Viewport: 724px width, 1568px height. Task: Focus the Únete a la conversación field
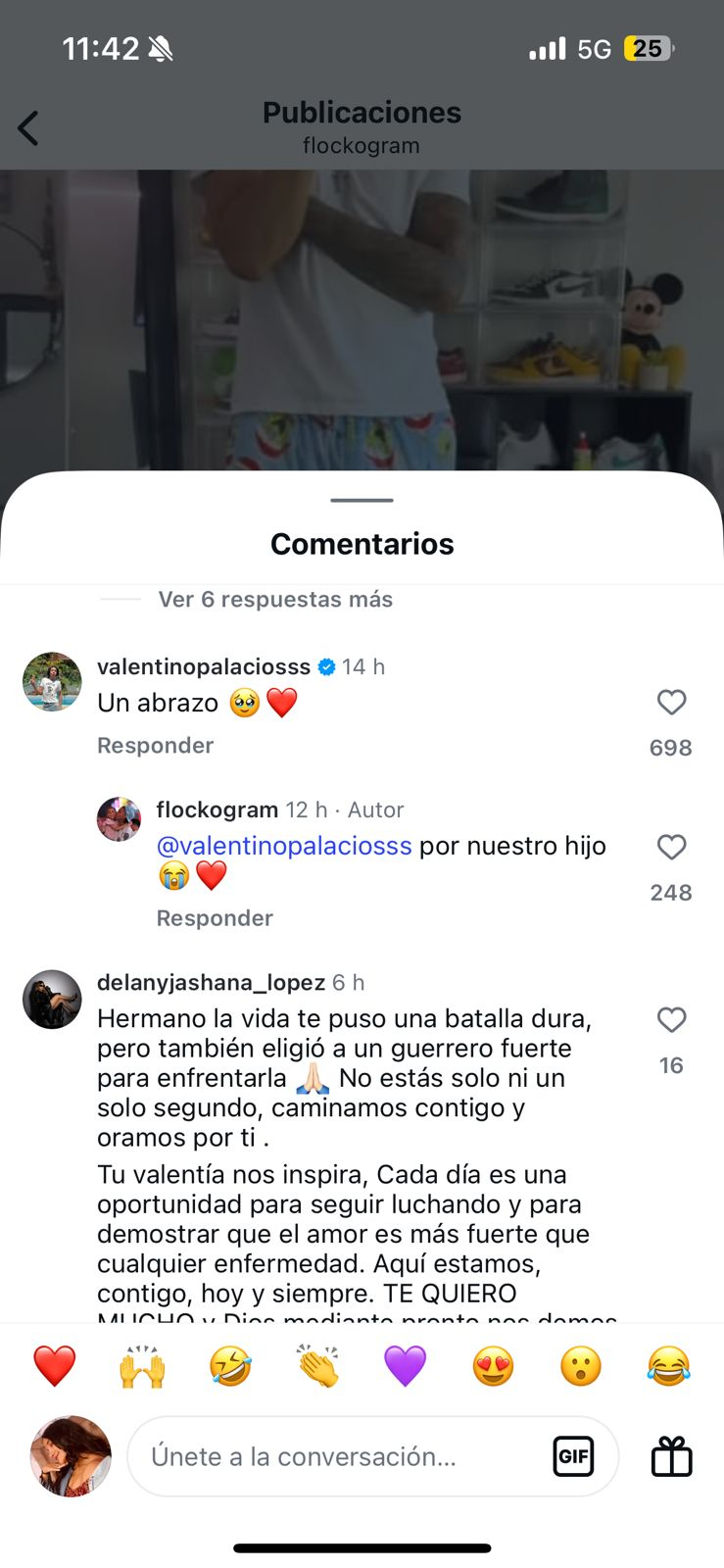(333, 1457)
